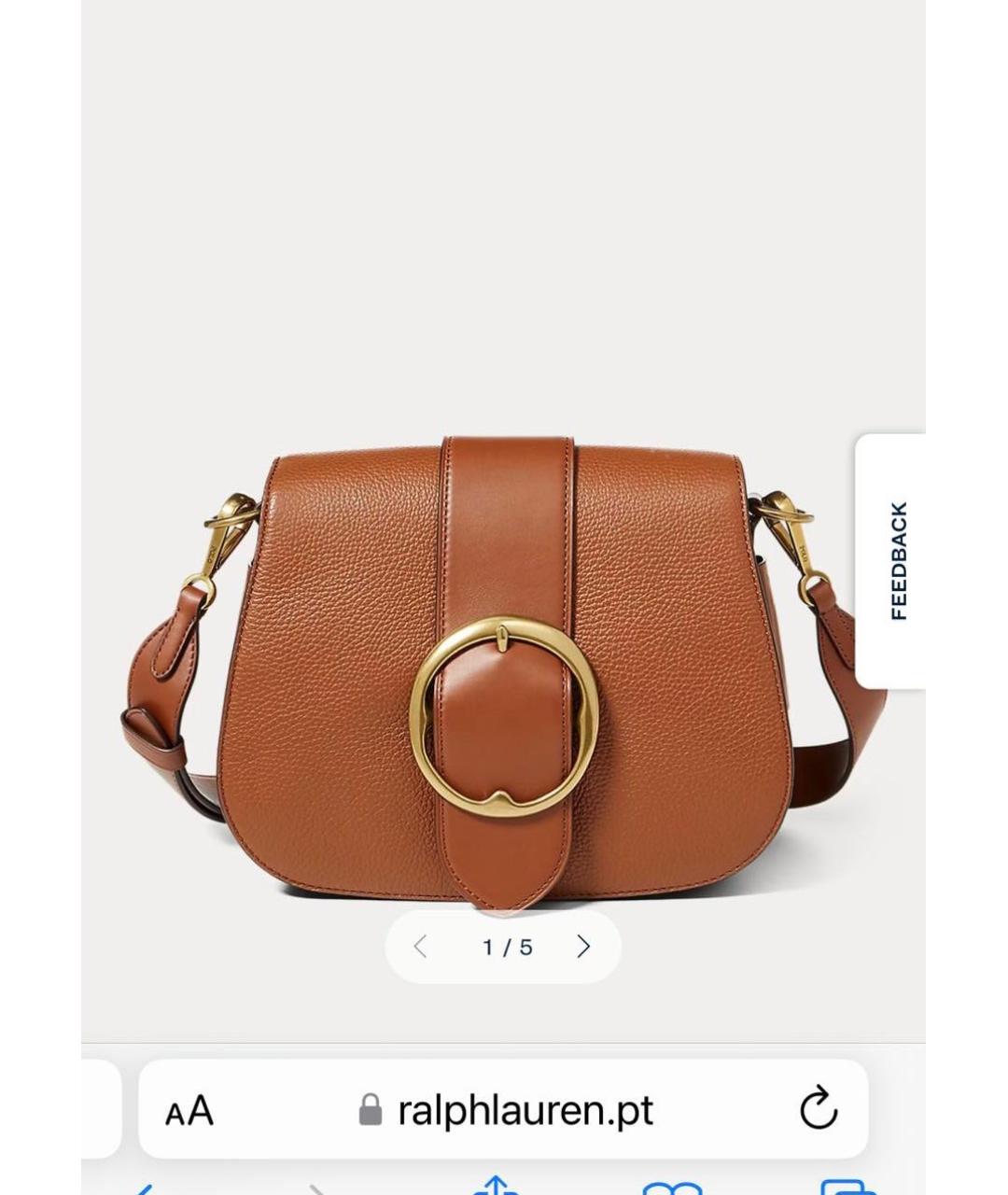Go to the next product image

(x=584, y=947)
